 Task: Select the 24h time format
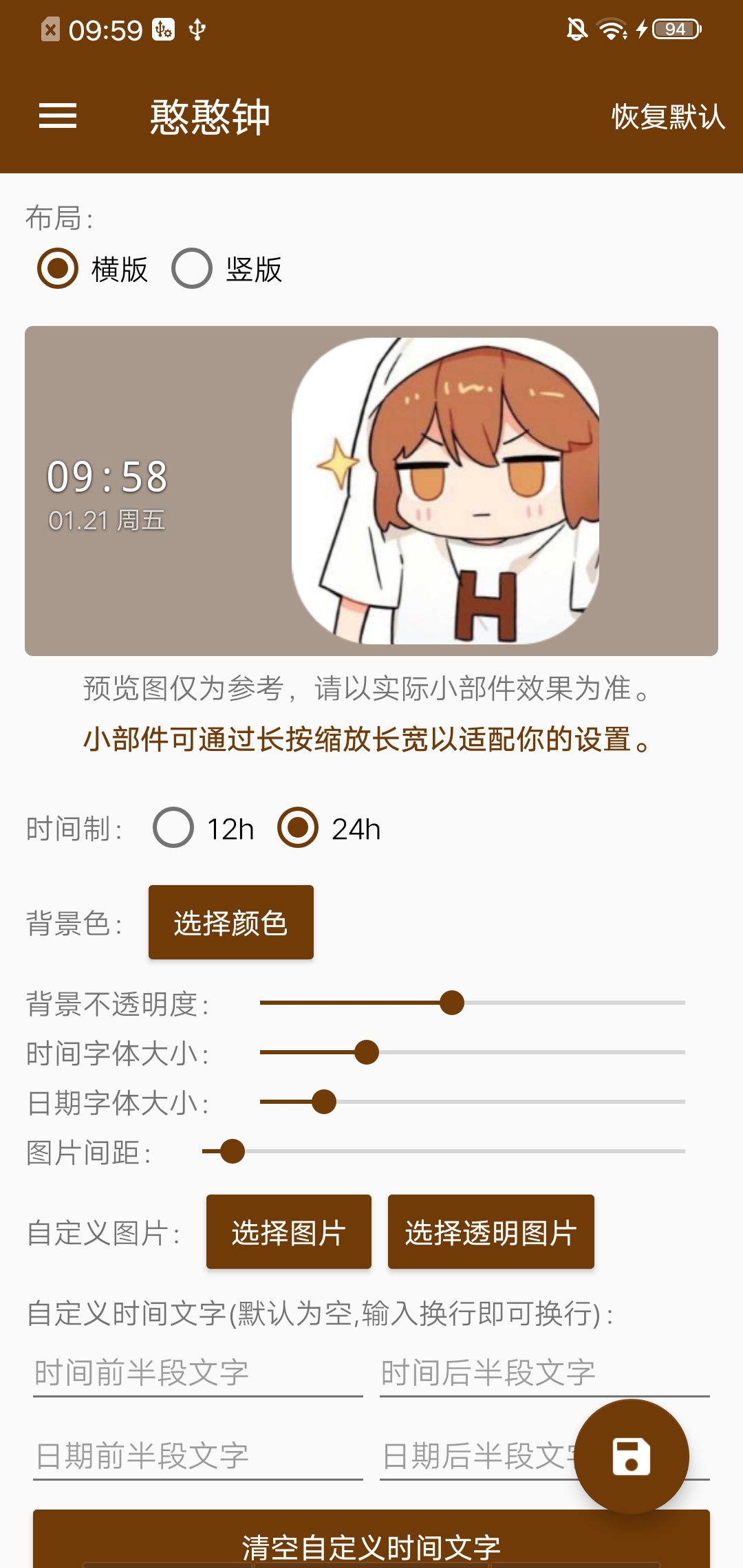point(298,829)
